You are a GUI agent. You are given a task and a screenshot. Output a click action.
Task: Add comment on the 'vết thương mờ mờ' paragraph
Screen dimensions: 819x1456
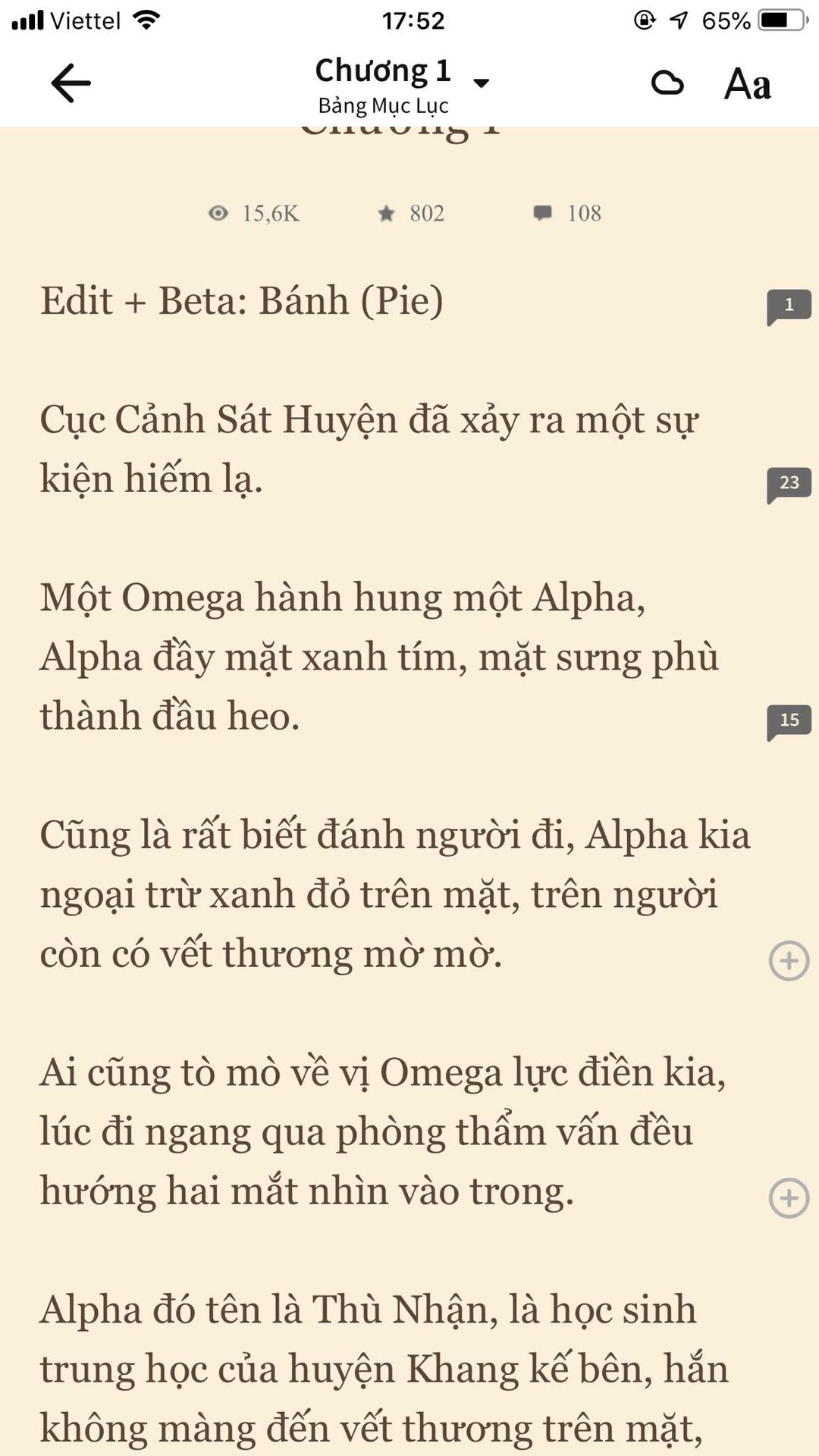coord(789,961)
